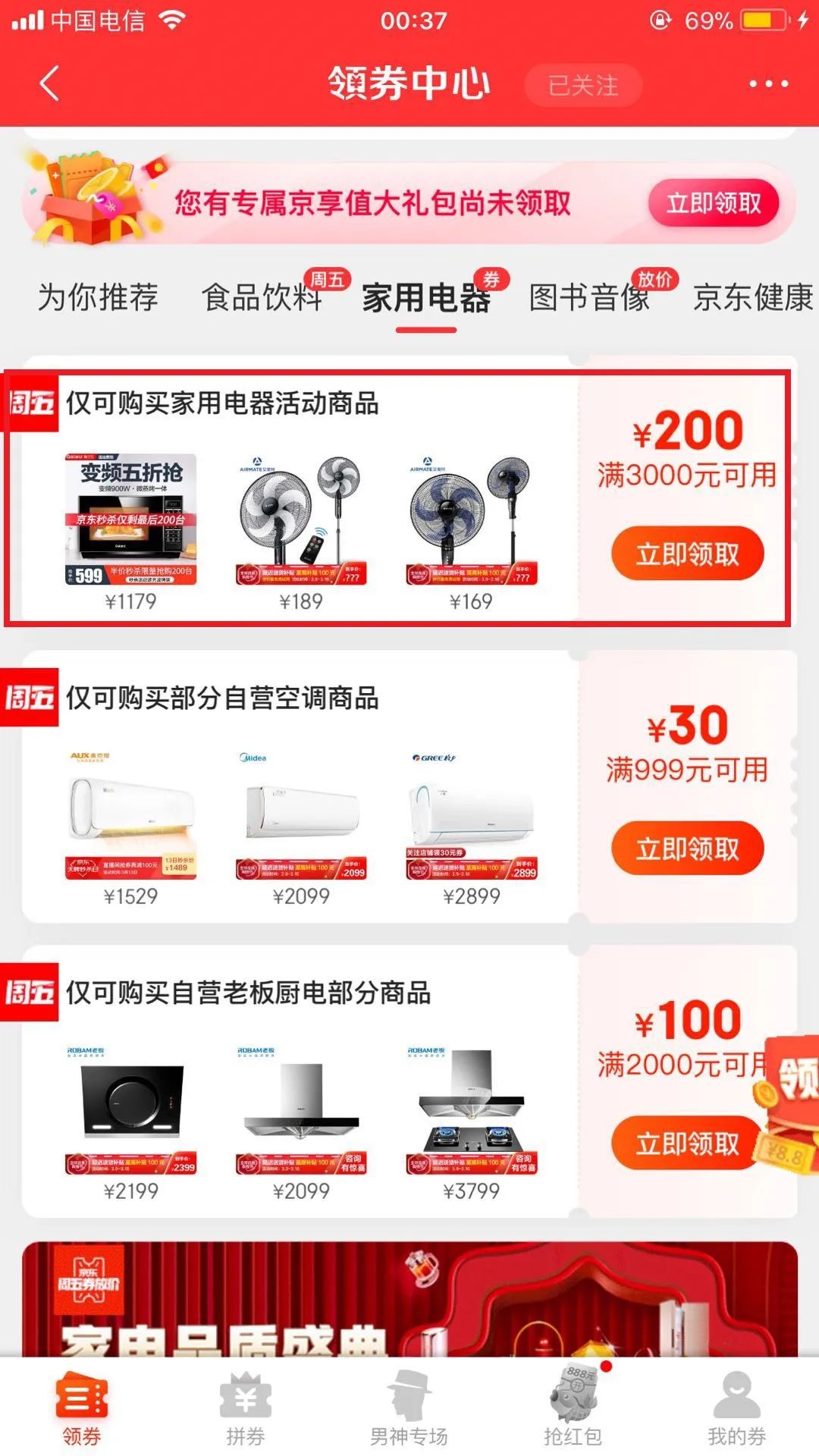Claim the ¥30 off 999 coupon
Screen dimensions: 819x1456
(687, 848)
